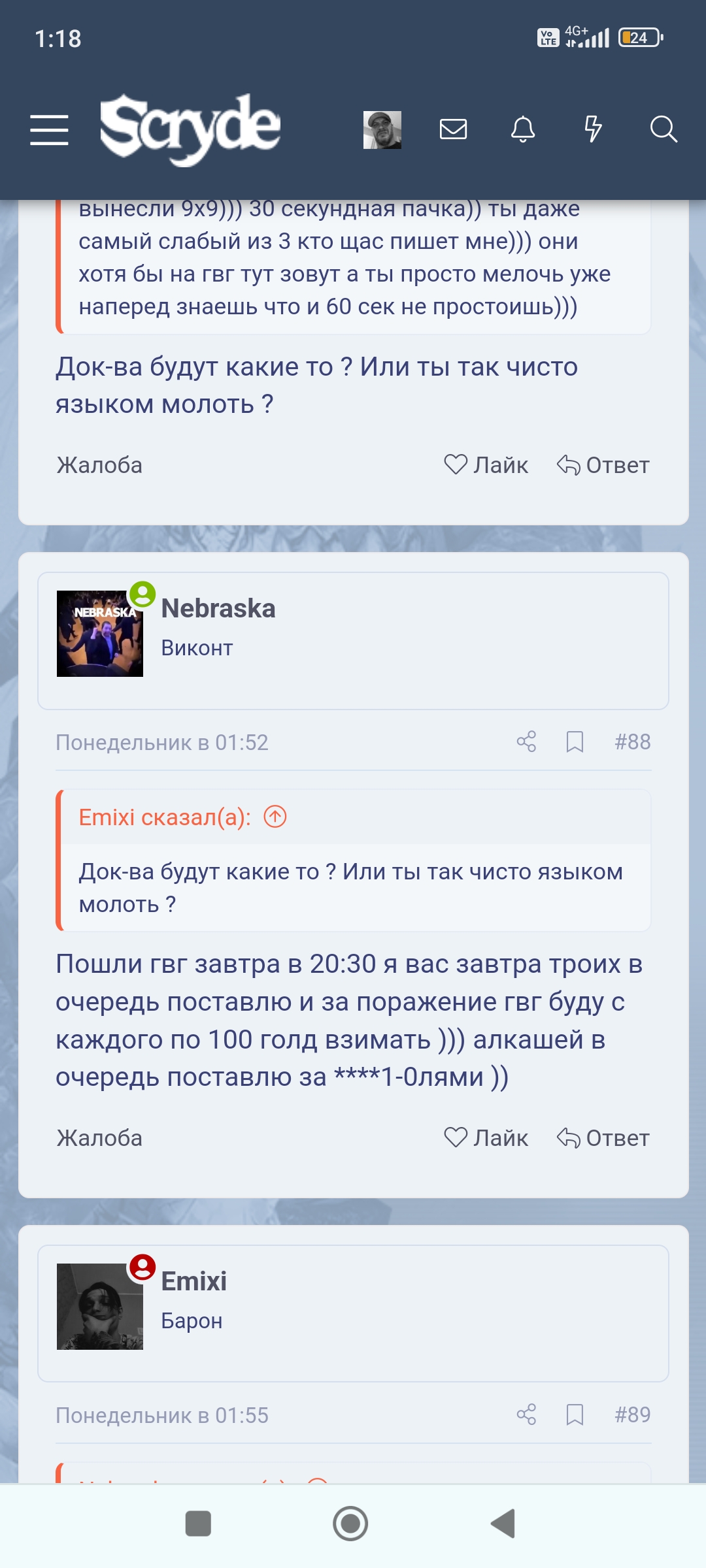Viewport: 706px width, 1568px height.
Task: Open your profile avatar in the header
Action: pos(382,130)
